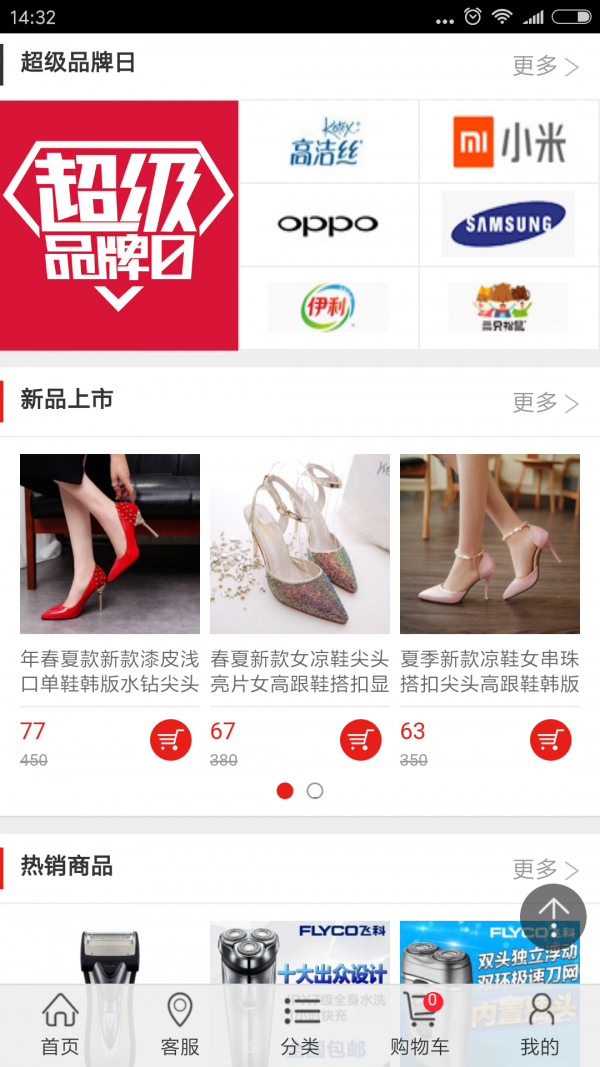The width and height of the screenshot is (600, 1067).
Task: Select the 伊利 brand tile
Action: (328, 308)
